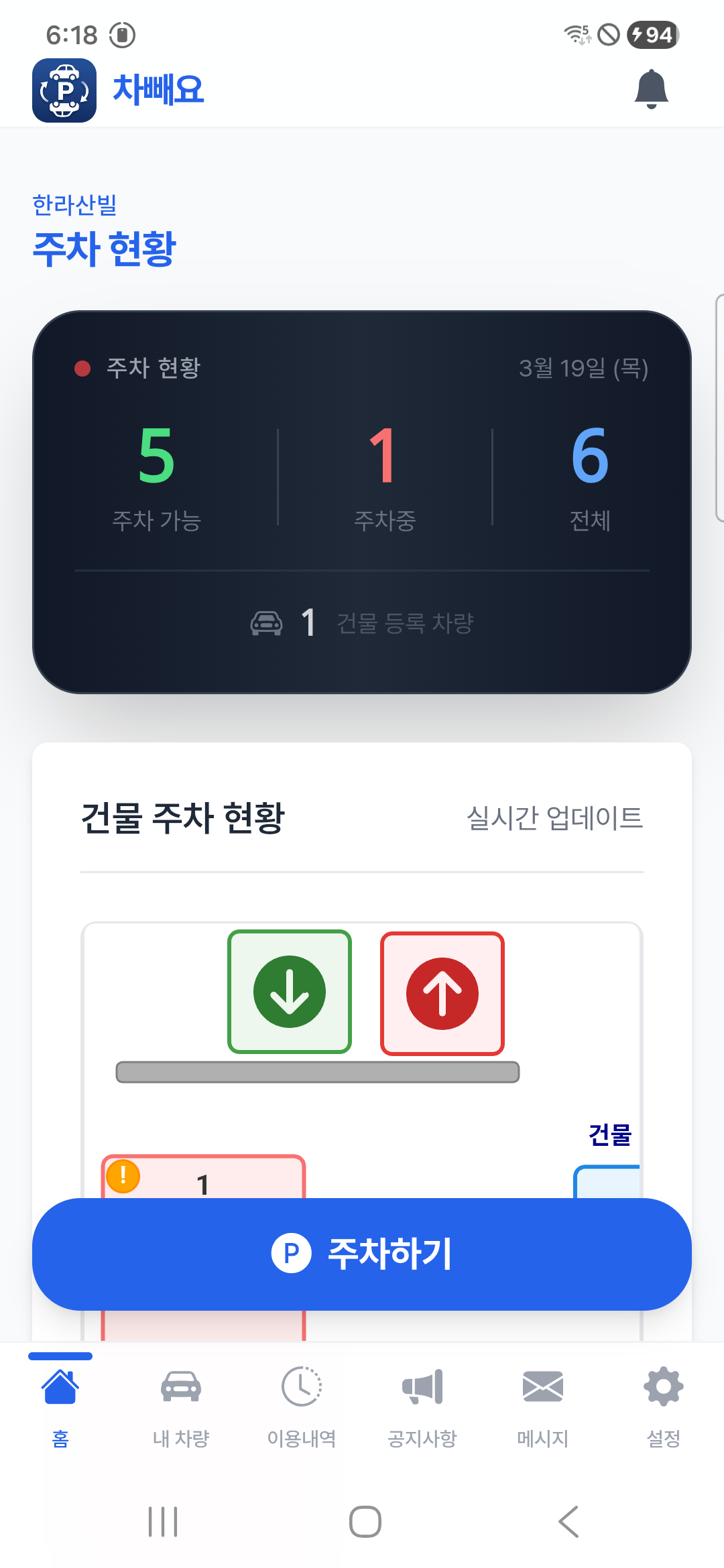Expand the 건물 주차 현황 section
The height and width of the screenshot is (1568, 724).
click(x=183, y=818)
